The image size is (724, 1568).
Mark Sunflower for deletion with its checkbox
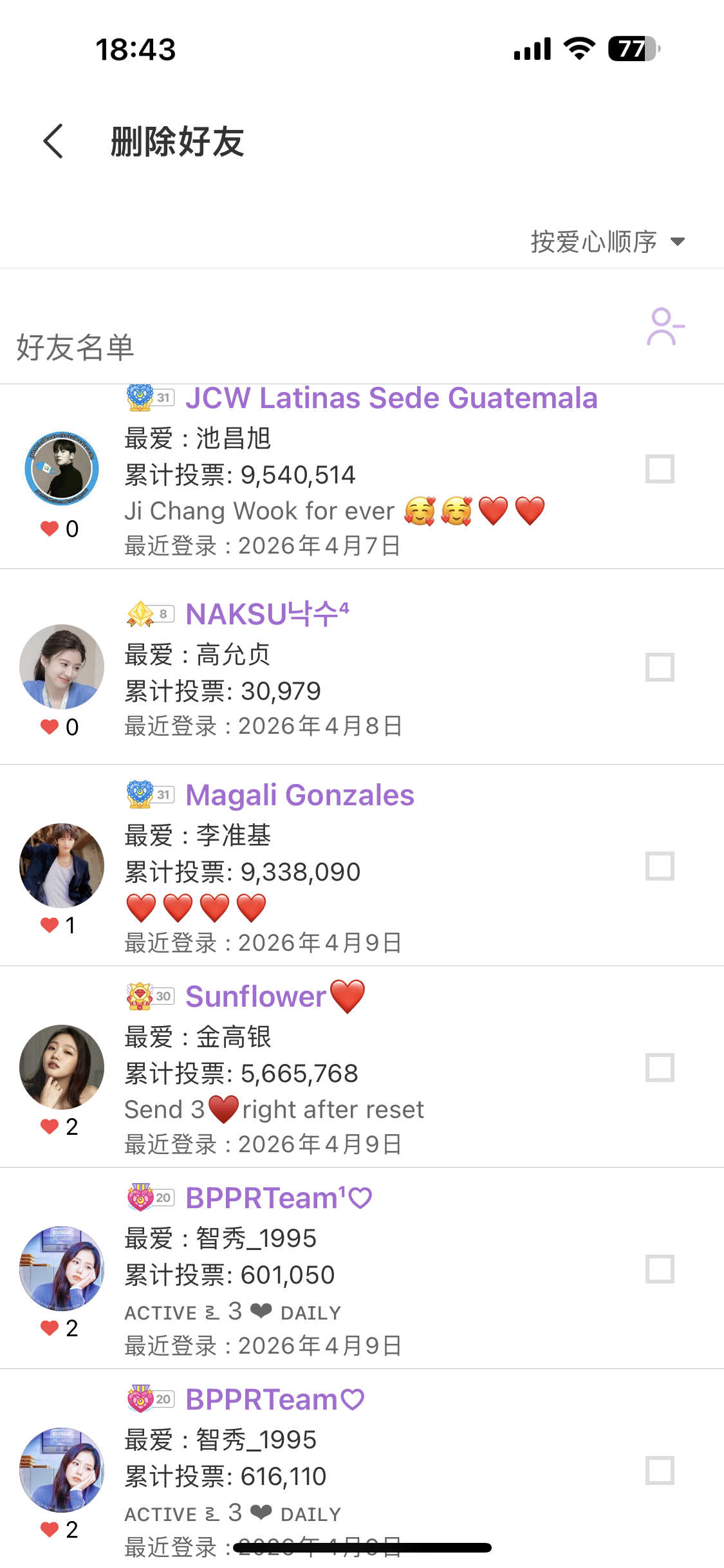[660, 1068]
